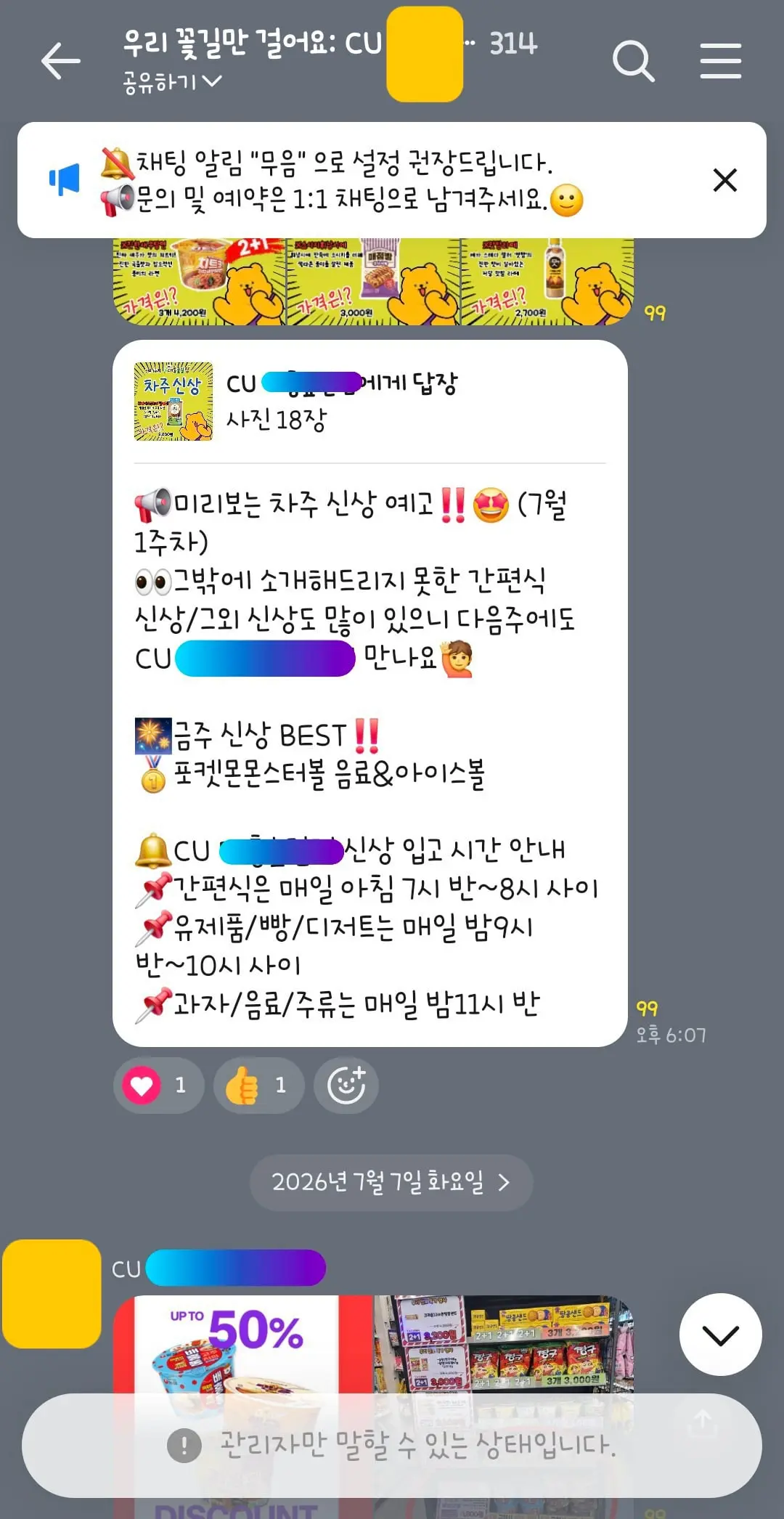Add a new emoji reaction
784x1519 pixels.
(346, 1086)
